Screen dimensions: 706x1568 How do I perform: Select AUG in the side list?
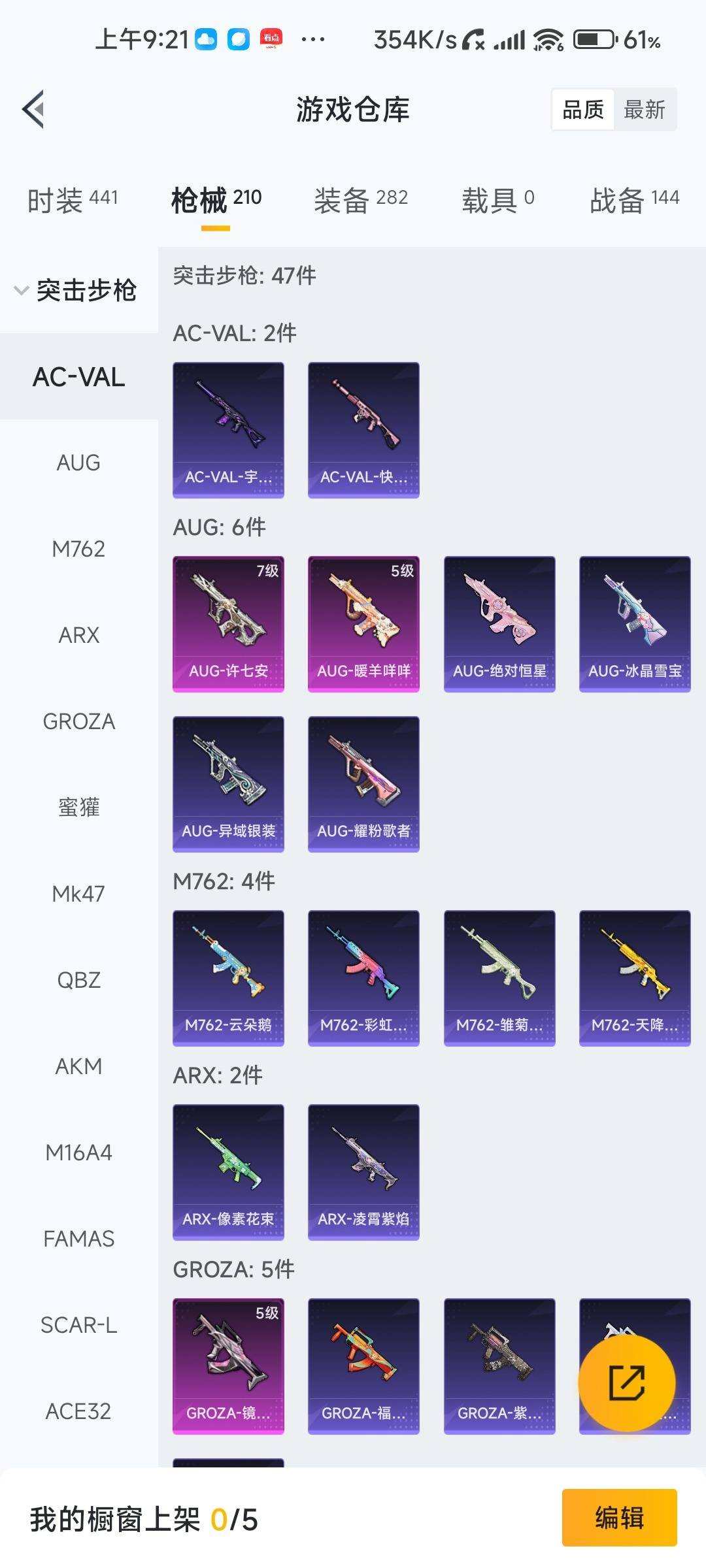pyautogui.click(x=78, y=463)
